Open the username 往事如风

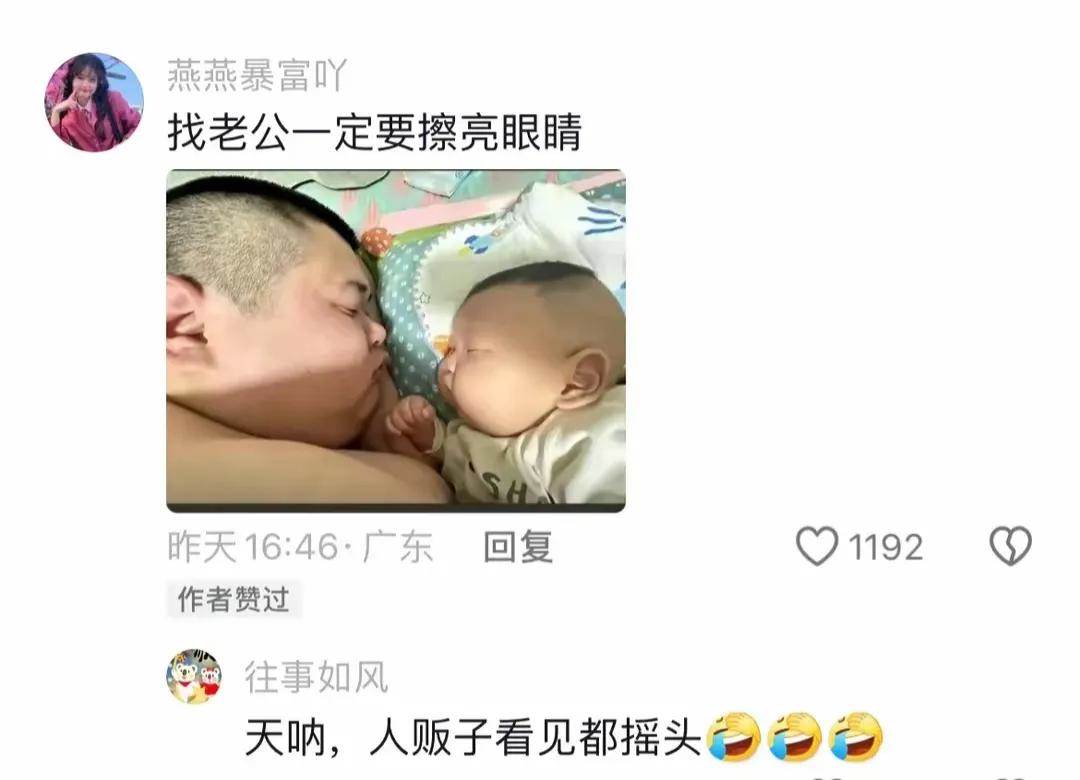click(x=316, y=677)
